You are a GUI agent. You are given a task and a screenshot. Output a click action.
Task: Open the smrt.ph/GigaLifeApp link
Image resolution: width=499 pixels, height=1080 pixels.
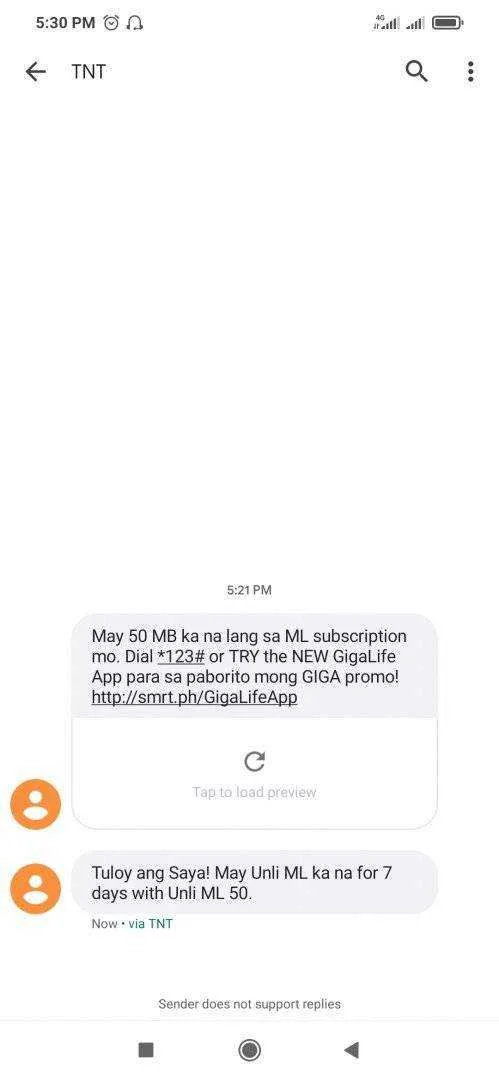tap(194, 698)
